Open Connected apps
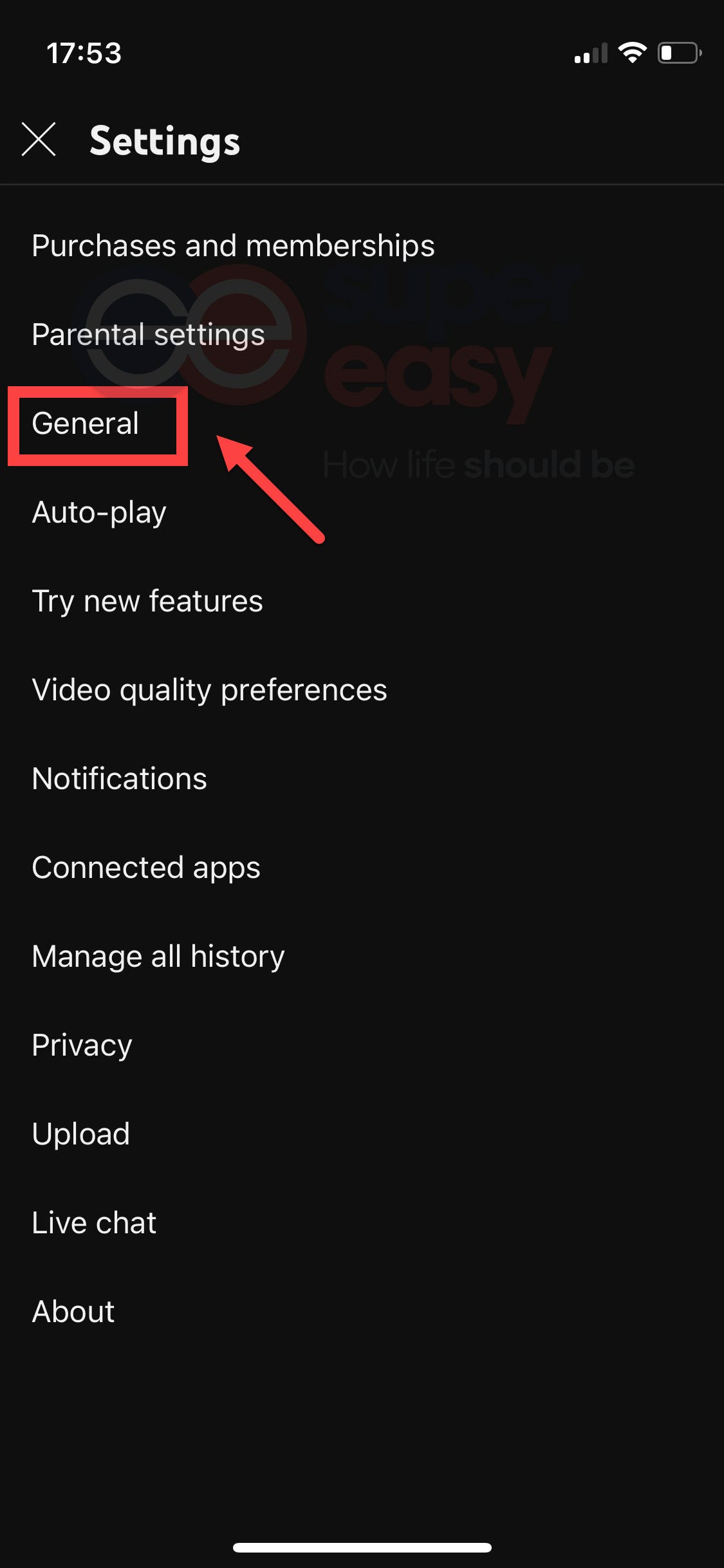The height and width of the screenshot is (1568, 724). (x=362, y=868)
